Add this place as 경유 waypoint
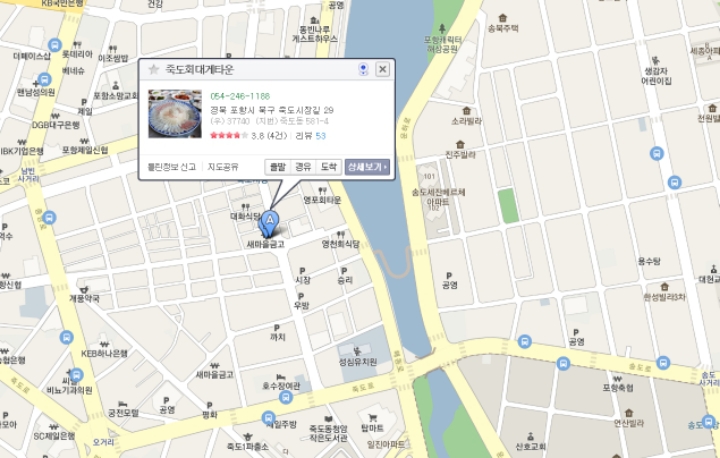This screenshot has height=458, width=720. click(x=303, y=167)
